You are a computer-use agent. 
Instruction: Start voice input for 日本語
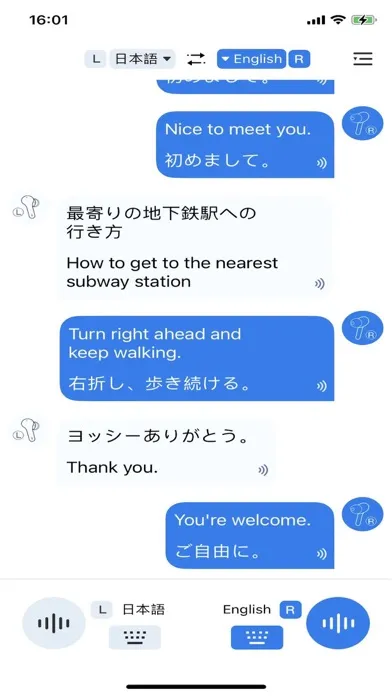pos(54,623)
